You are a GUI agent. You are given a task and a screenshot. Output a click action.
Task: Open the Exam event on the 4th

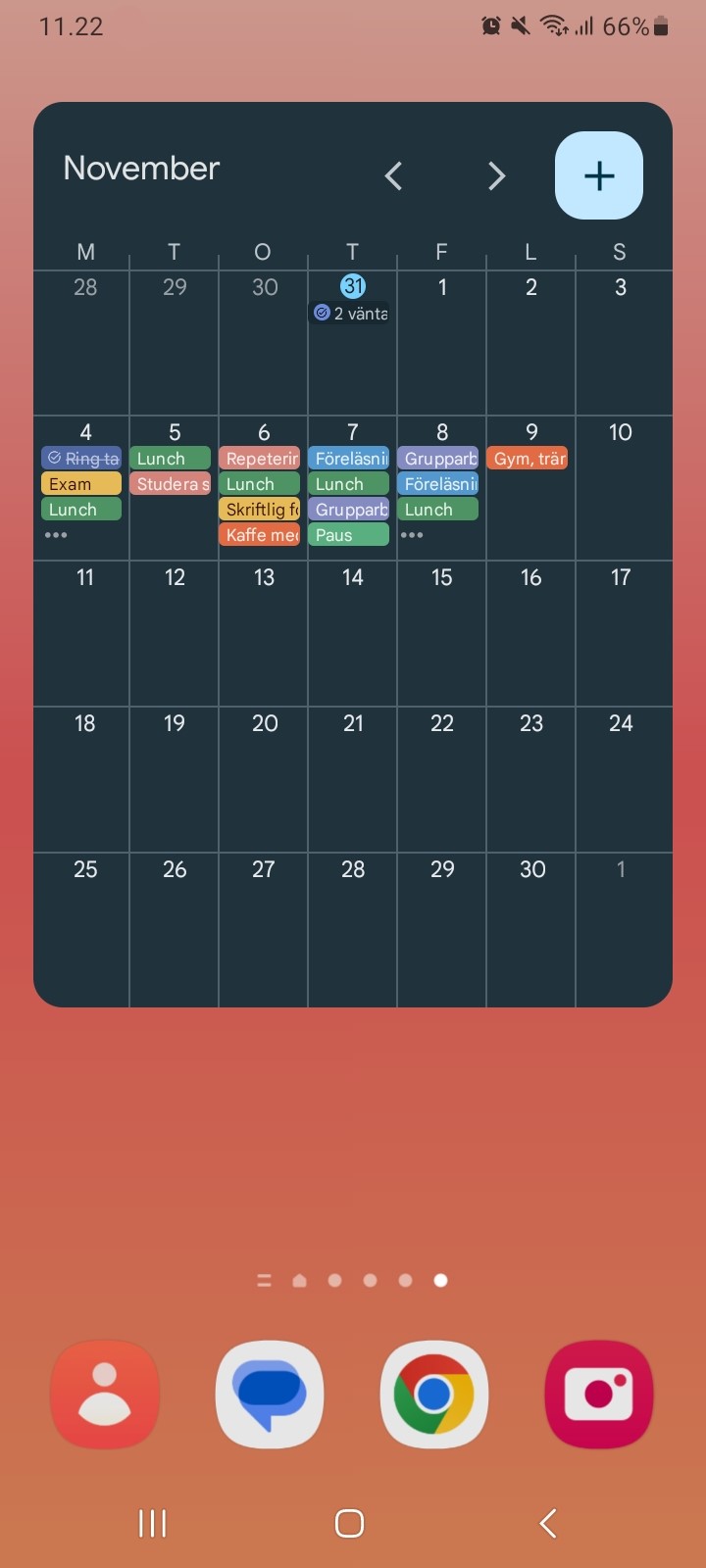(81, 484)
